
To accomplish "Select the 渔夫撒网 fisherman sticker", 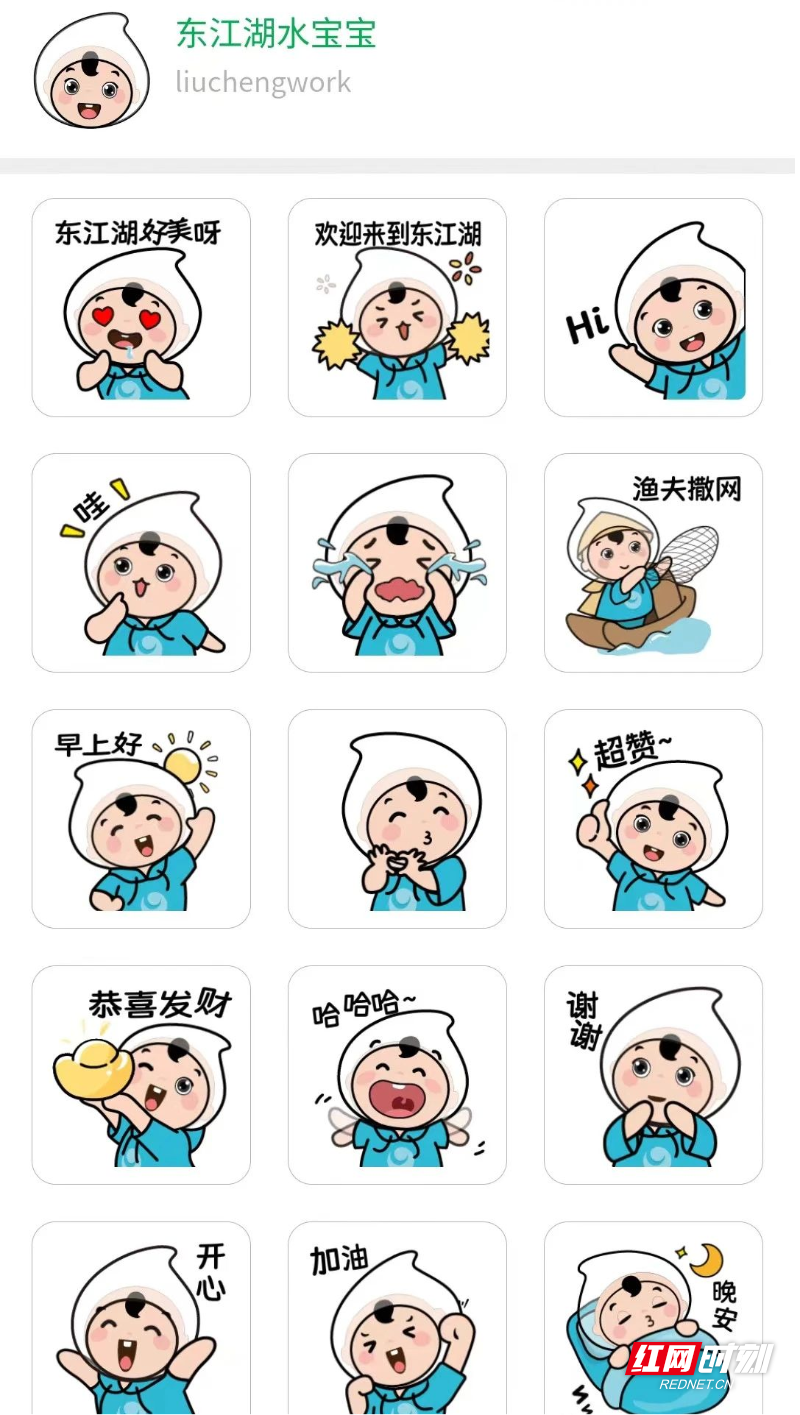I will (x=652, y=562).
